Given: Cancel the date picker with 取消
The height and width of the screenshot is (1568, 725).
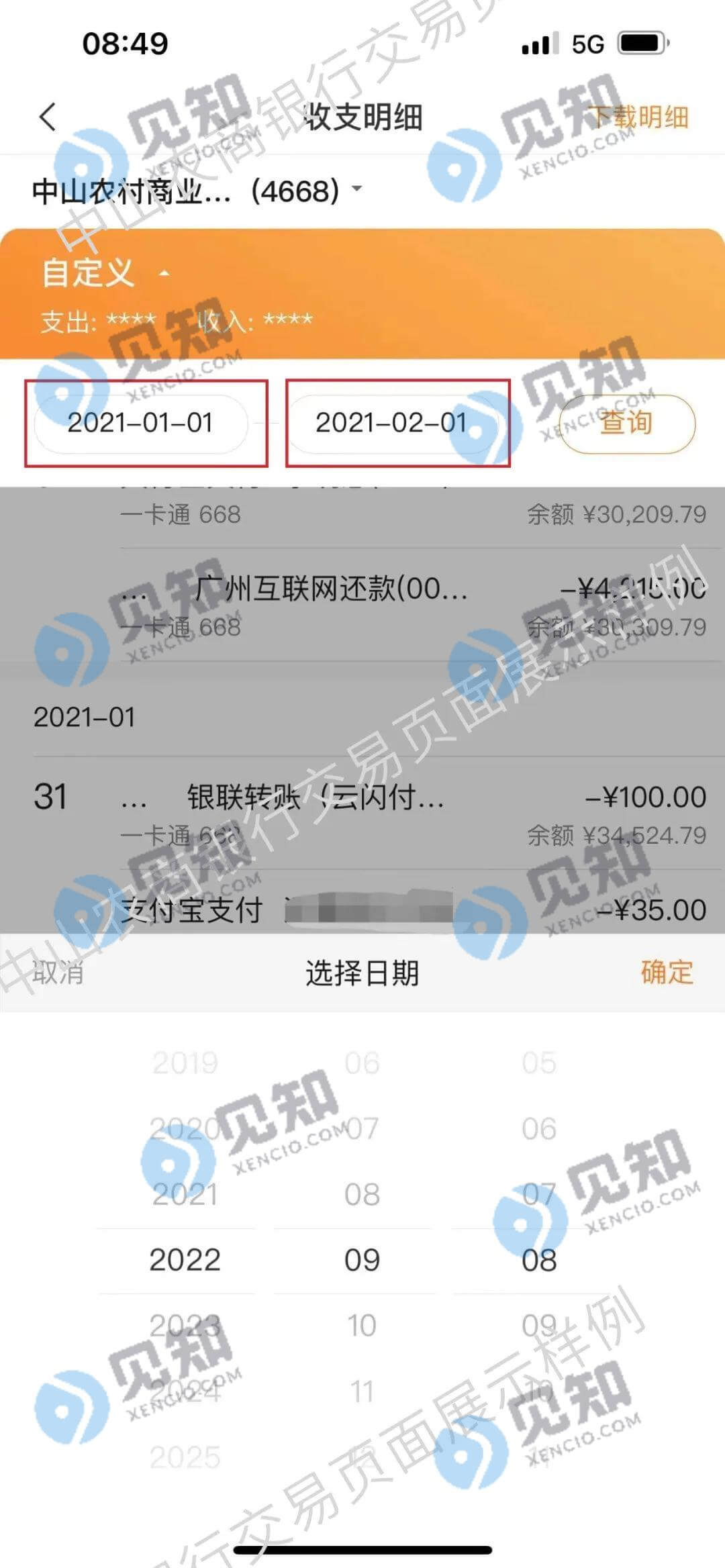Looking at the screenshot, I should point(58,972).
